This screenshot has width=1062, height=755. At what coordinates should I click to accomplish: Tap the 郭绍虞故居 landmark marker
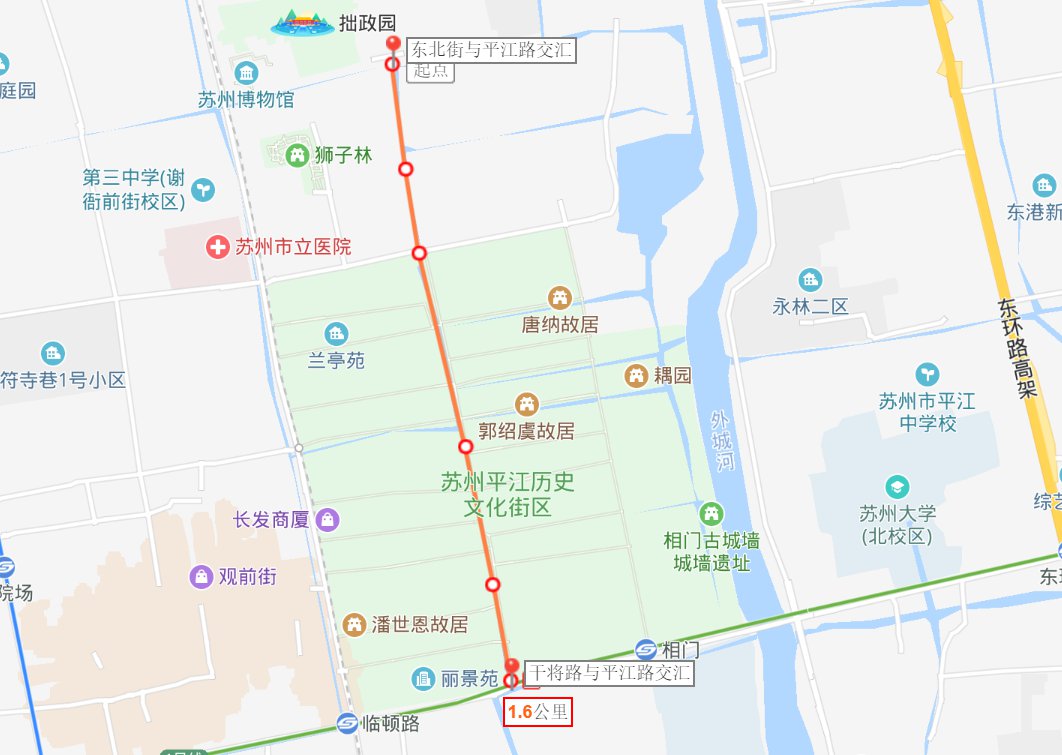(526, 404)
